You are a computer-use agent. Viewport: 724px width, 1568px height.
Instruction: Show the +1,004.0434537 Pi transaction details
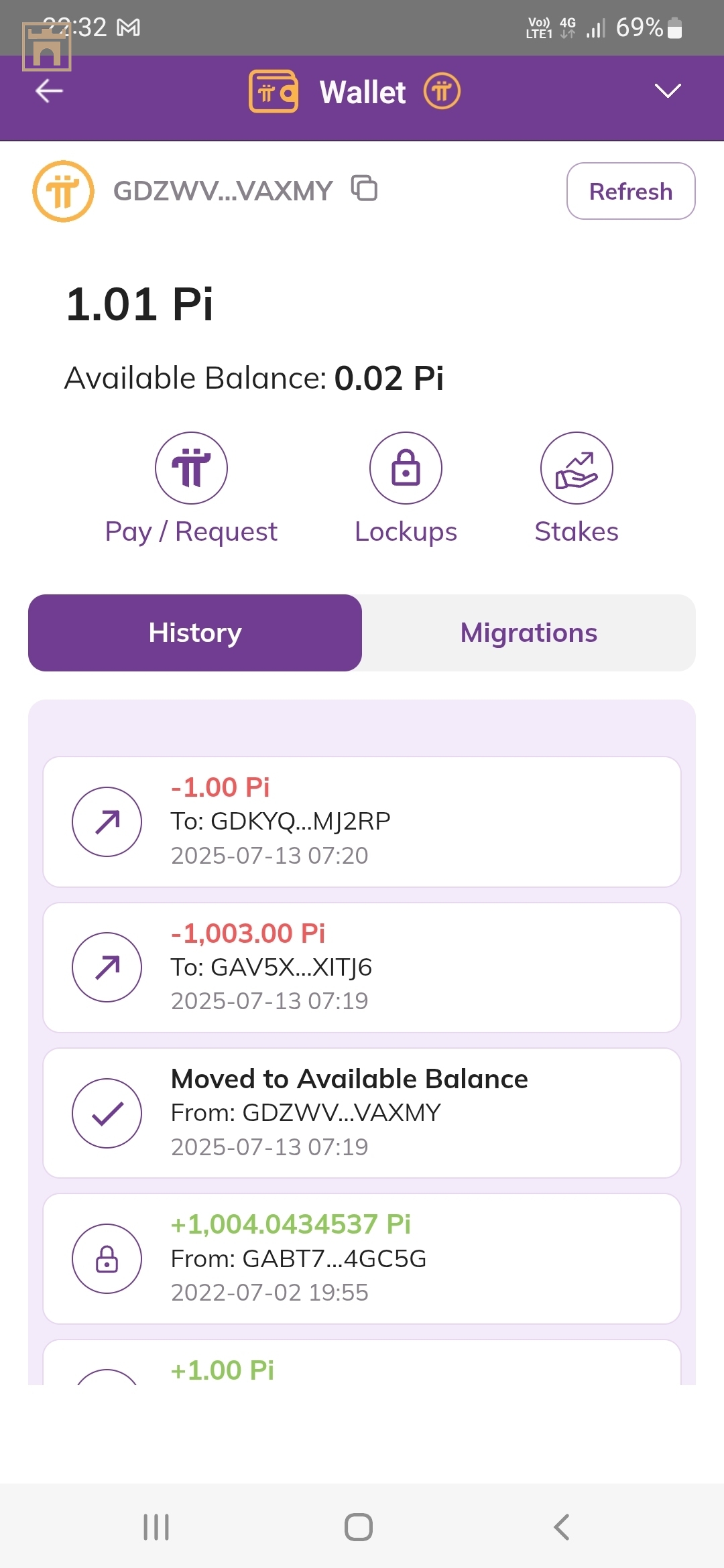362,1258
